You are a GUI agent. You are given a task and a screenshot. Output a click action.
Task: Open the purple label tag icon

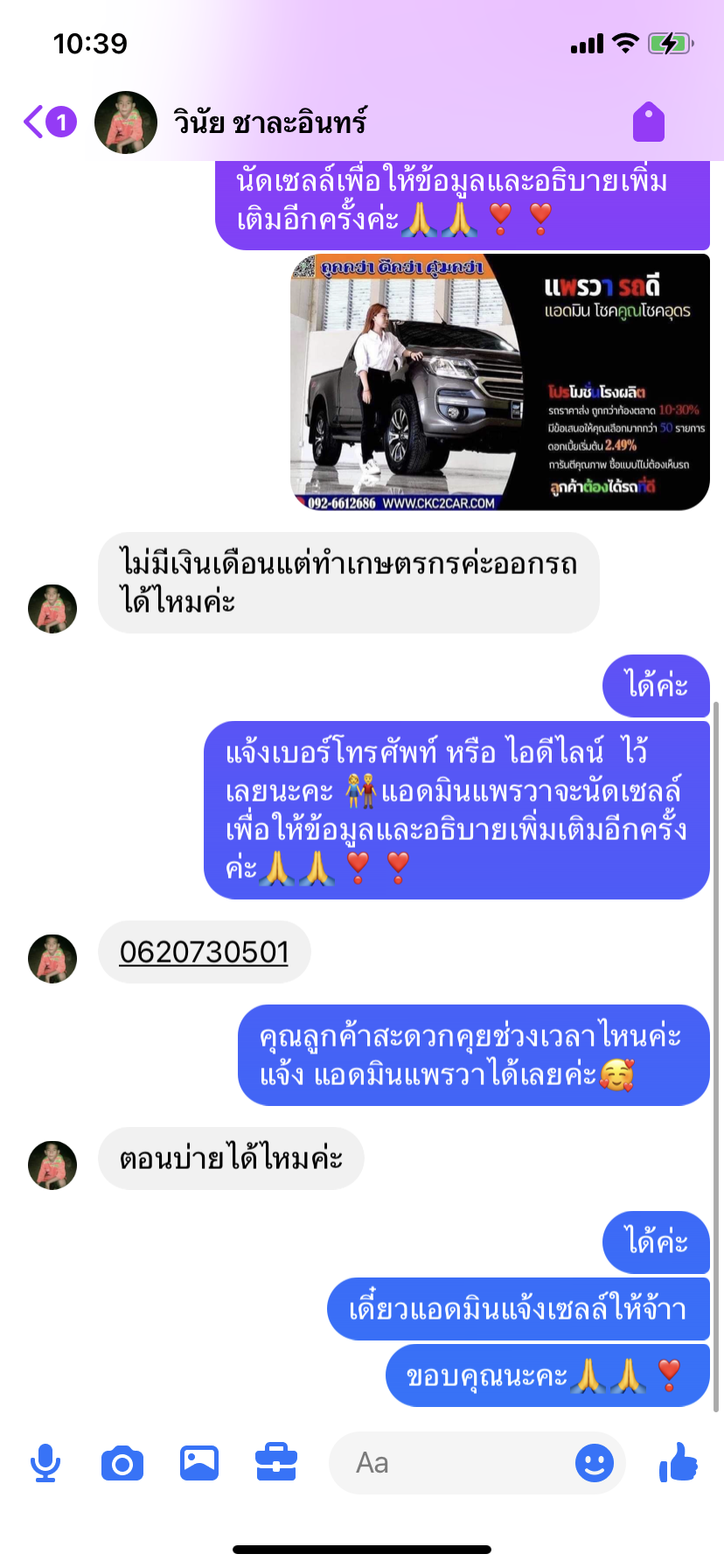[648, 122]
